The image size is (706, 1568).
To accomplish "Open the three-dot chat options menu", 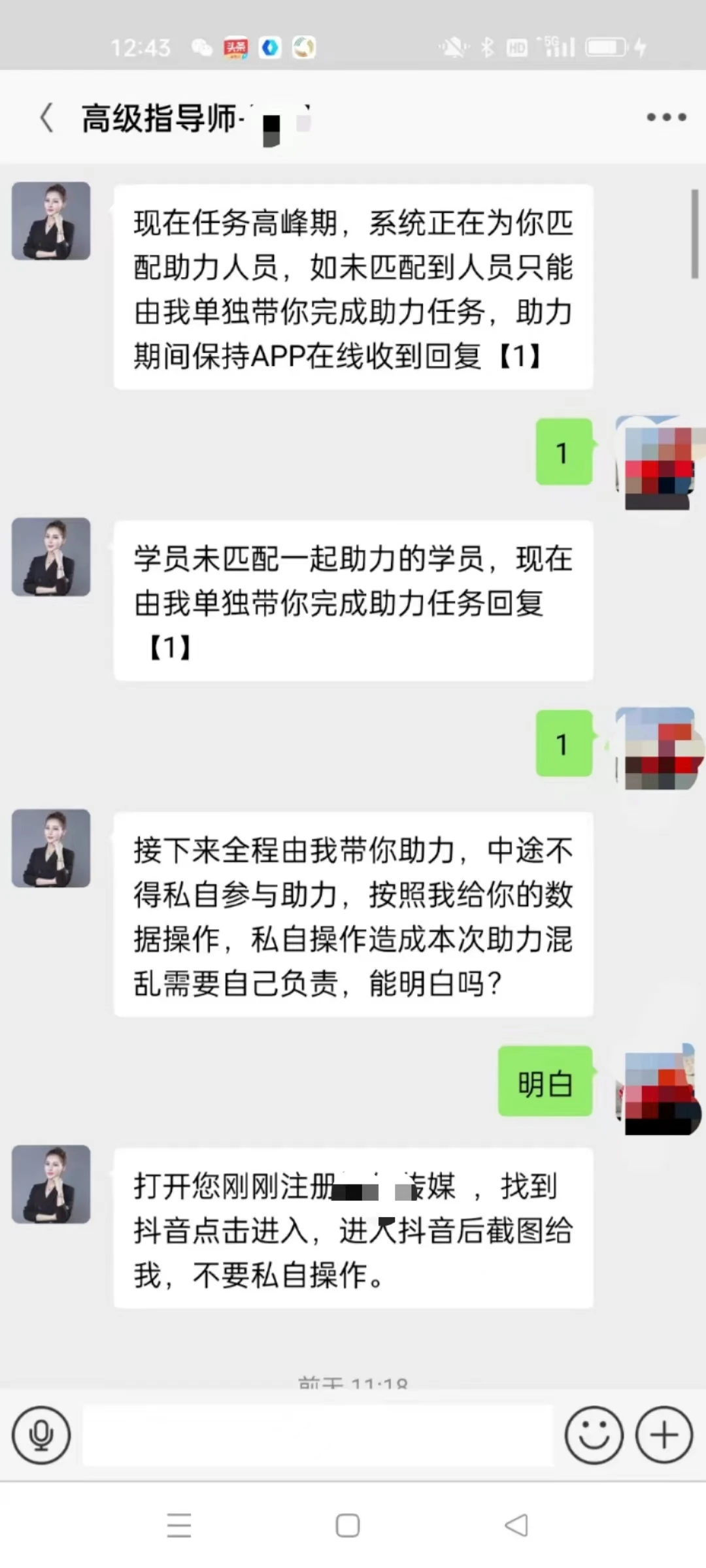I will tap(666, 118).
